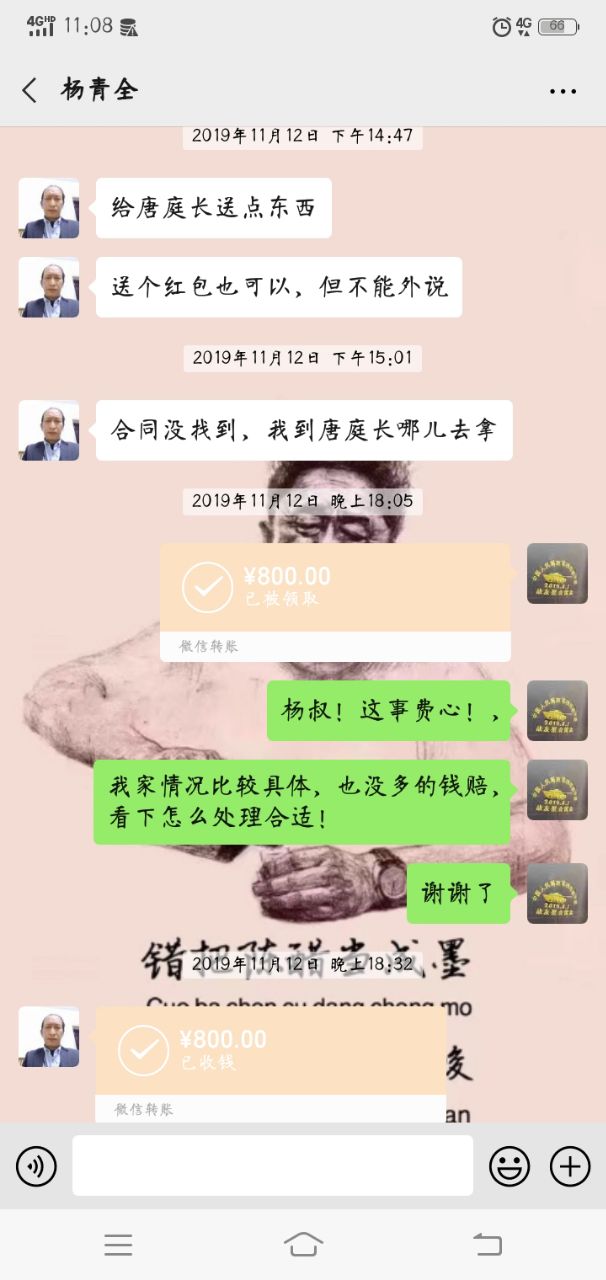606x1280 pixels.
Task: Open the emoji picker
Action: click(509, 1166)
